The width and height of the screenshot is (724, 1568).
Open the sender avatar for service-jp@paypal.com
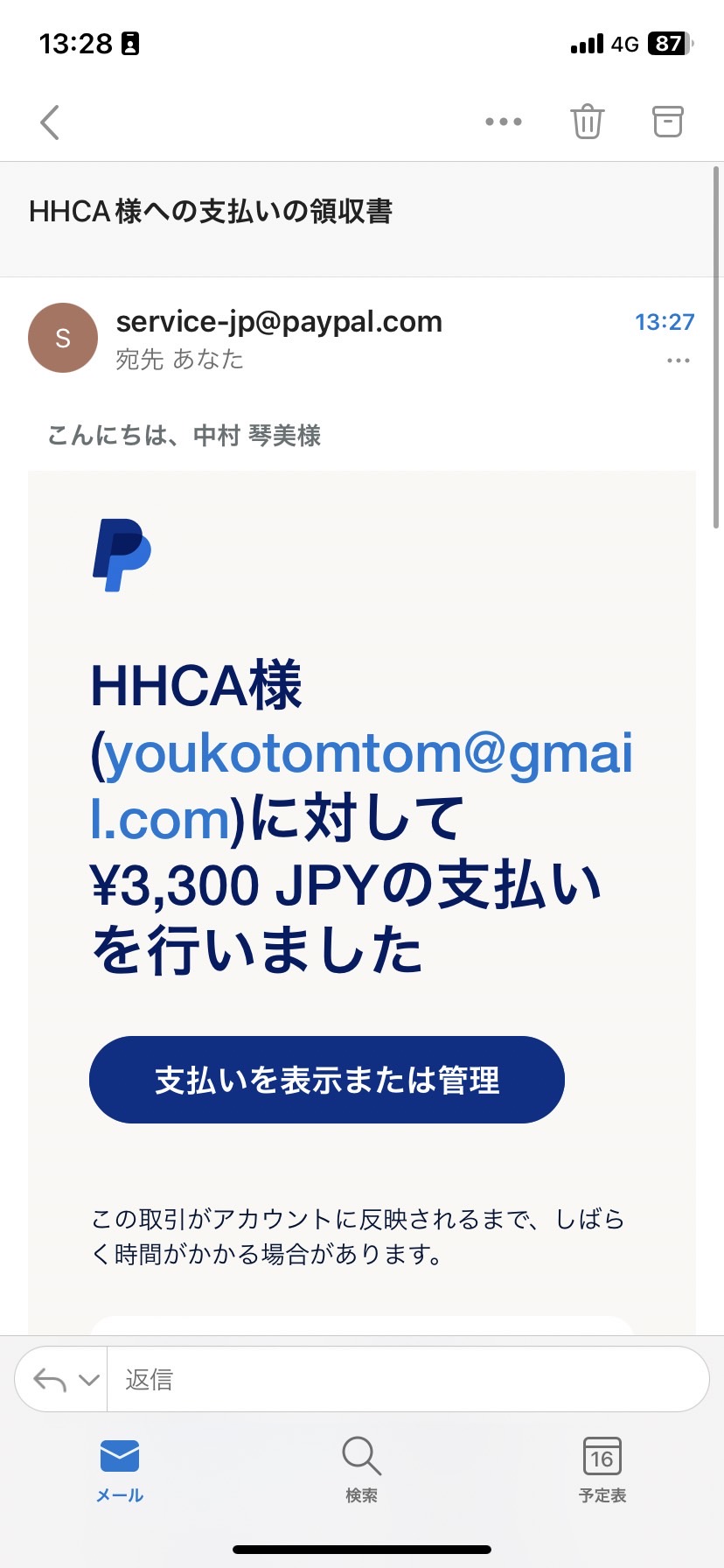coord(63,338)
